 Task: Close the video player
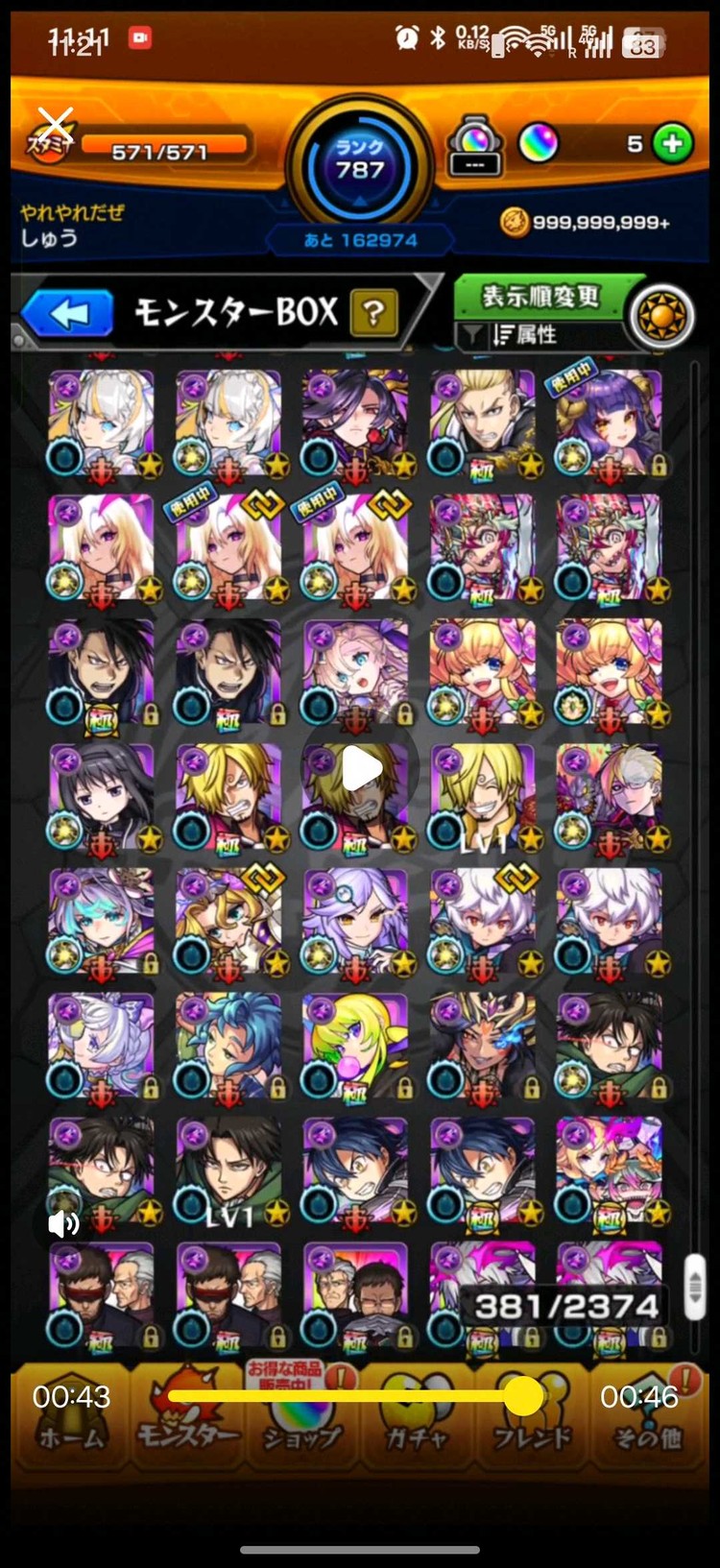click(56, 123)
